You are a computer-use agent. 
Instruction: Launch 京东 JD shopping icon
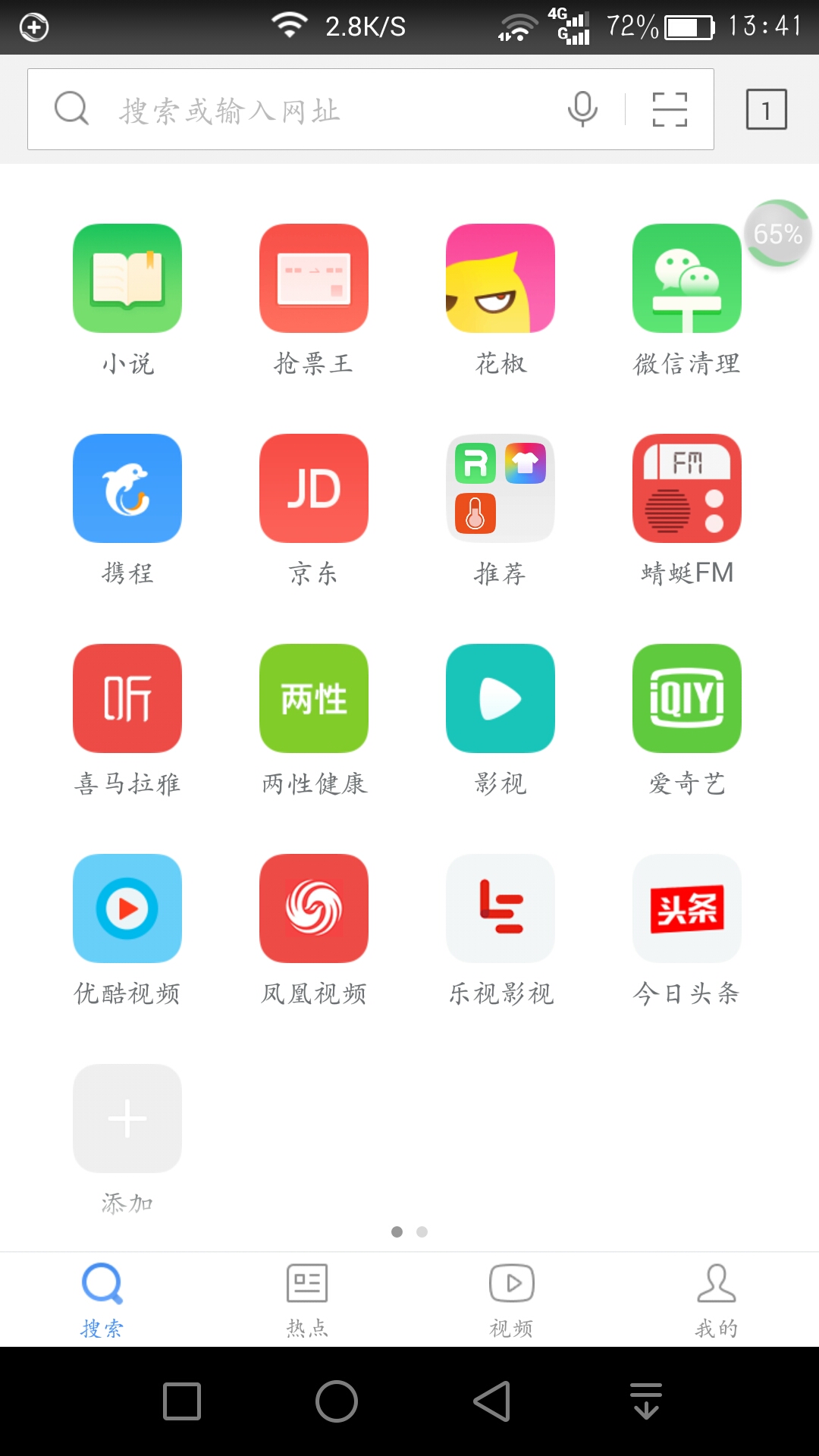tap(313, 488)
